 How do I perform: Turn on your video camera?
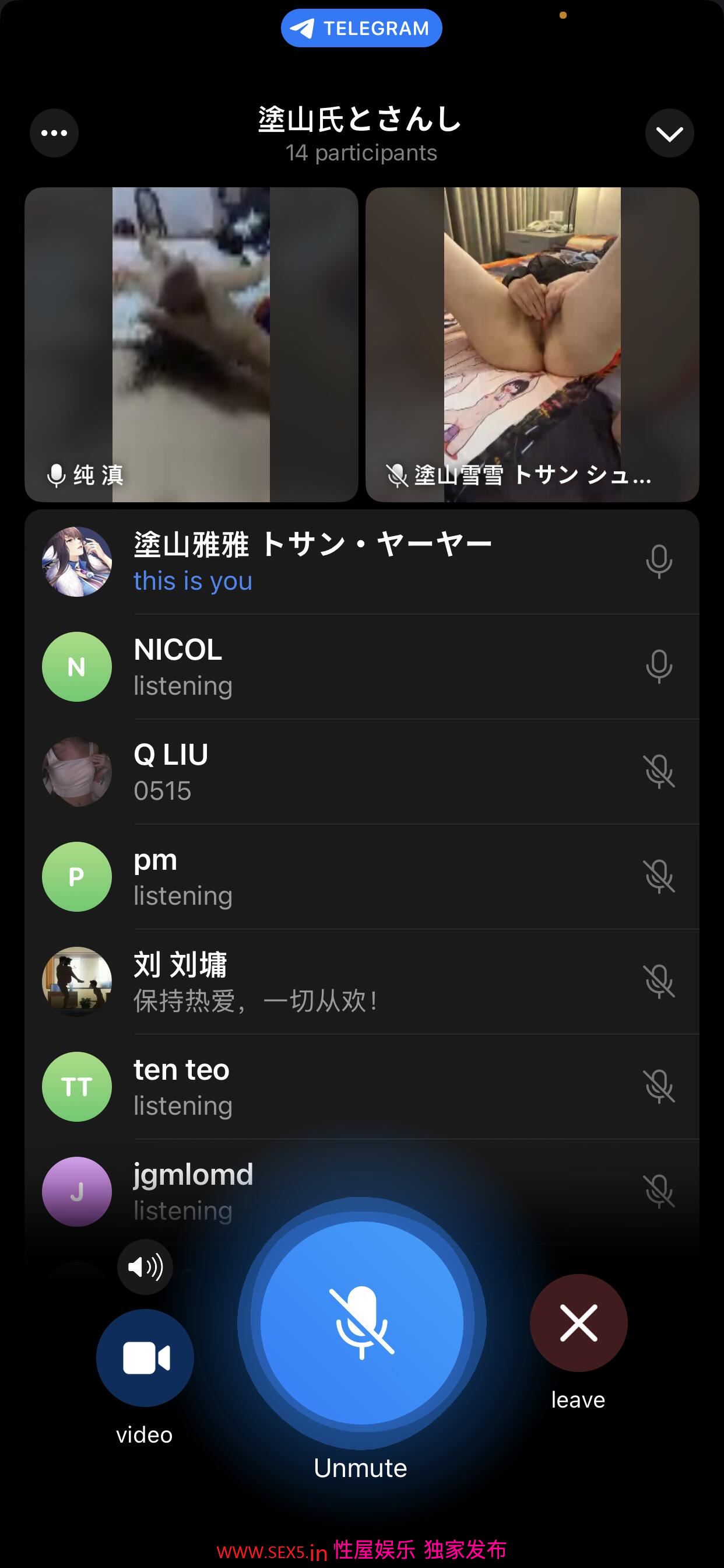pyautogui.click(x=145, y=1357)
